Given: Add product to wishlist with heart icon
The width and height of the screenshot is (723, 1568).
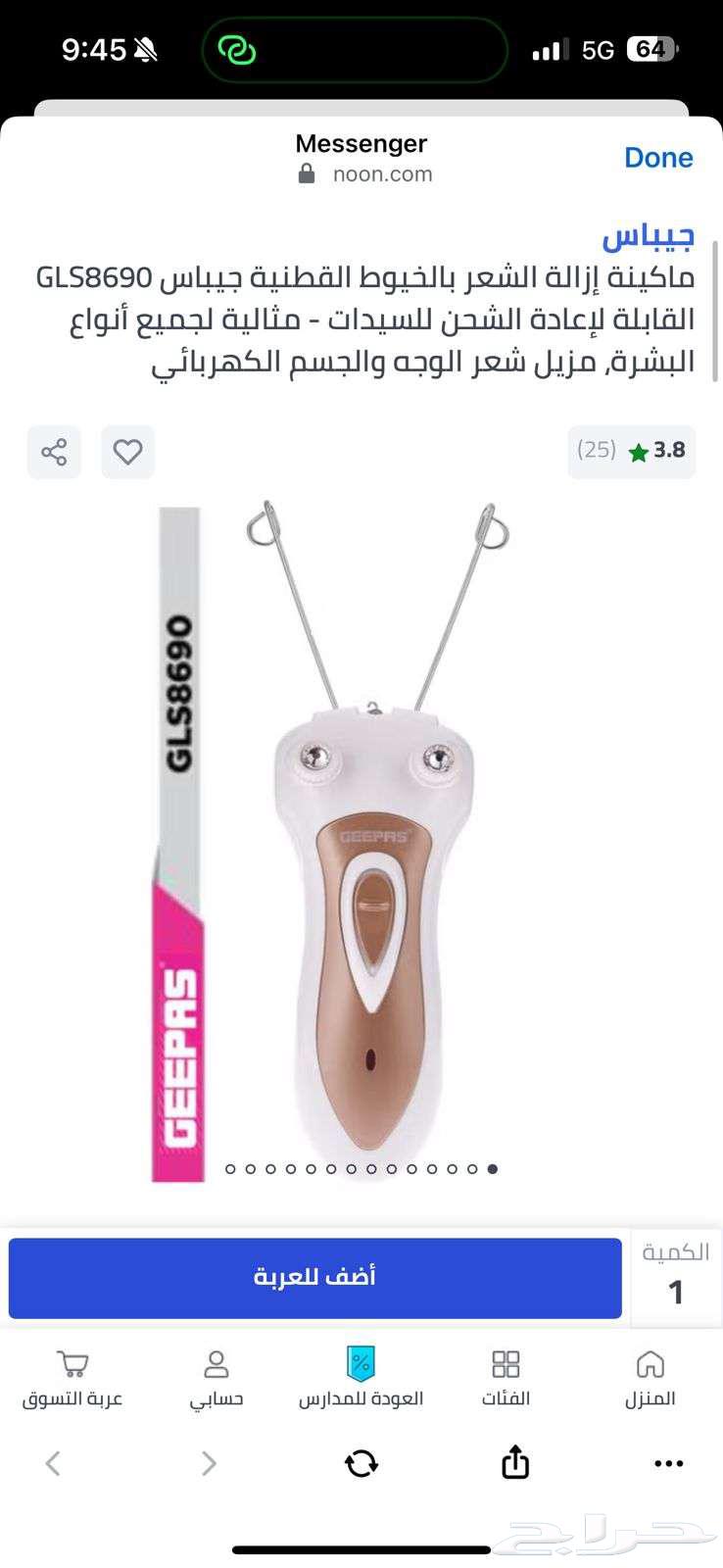Looking at the screenshot, I should pos(127,452).
